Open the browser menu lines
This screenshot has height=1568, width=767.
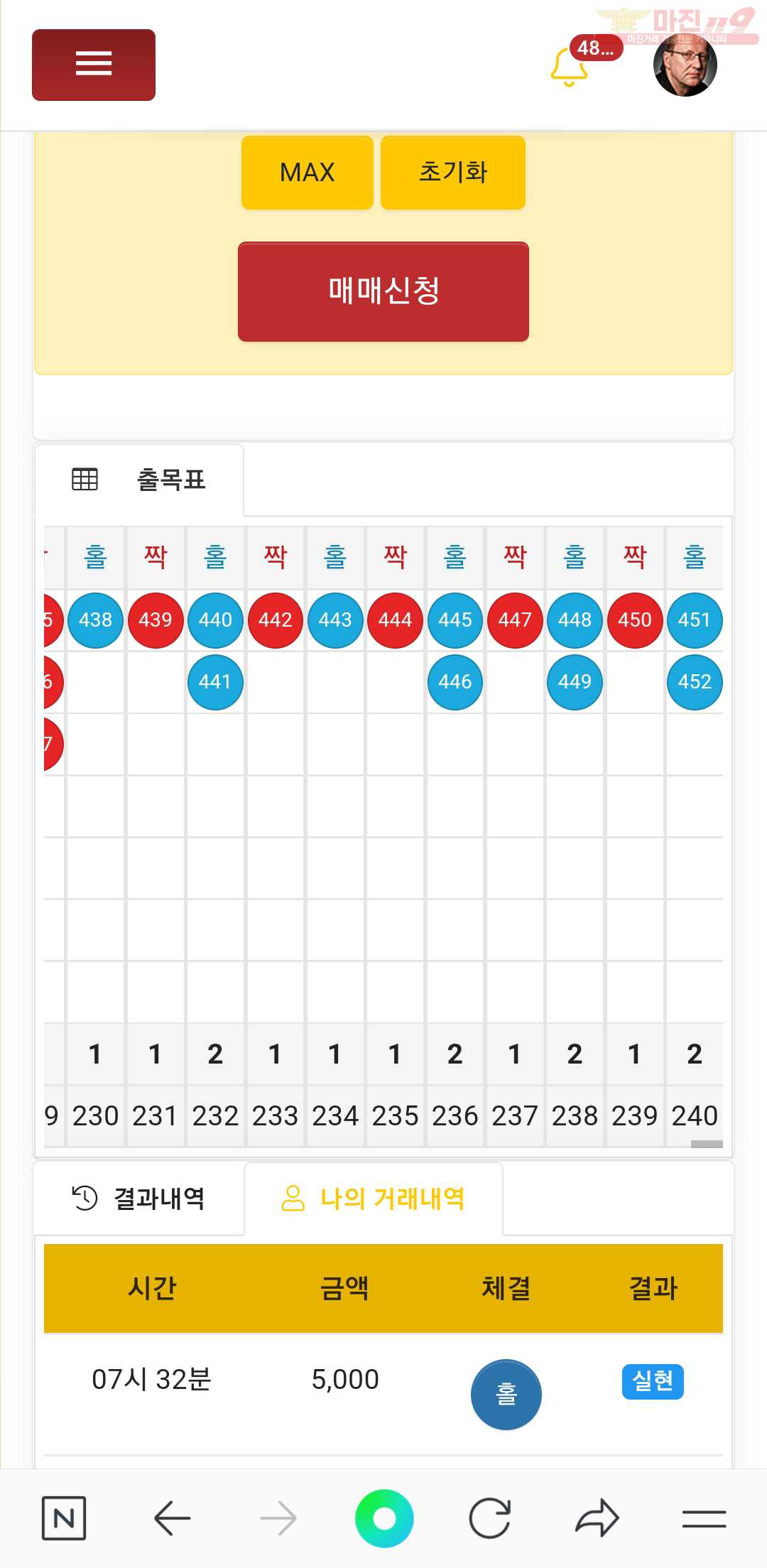coord(704,1518)
